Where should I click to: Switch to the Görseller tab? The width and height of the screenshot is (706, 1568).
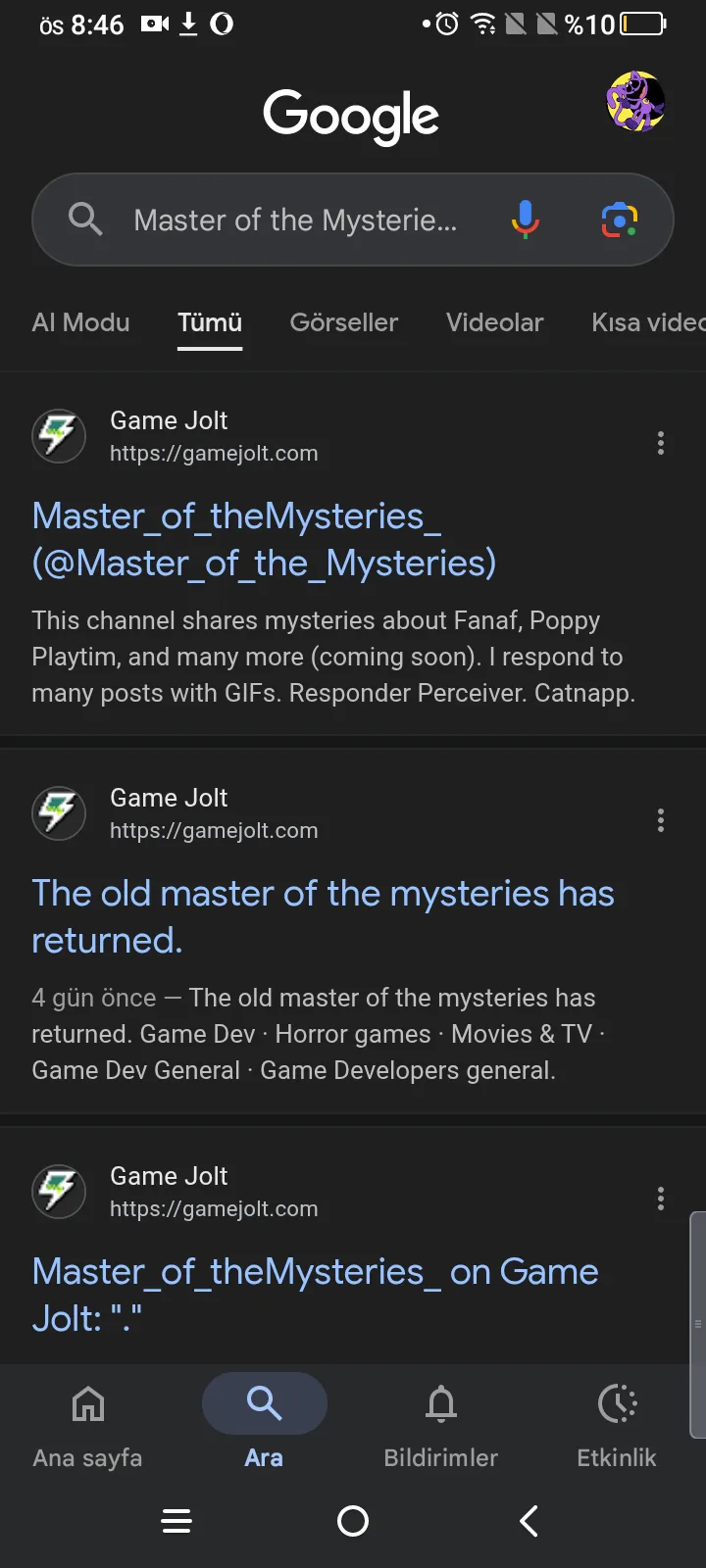(x=343, y=322)
